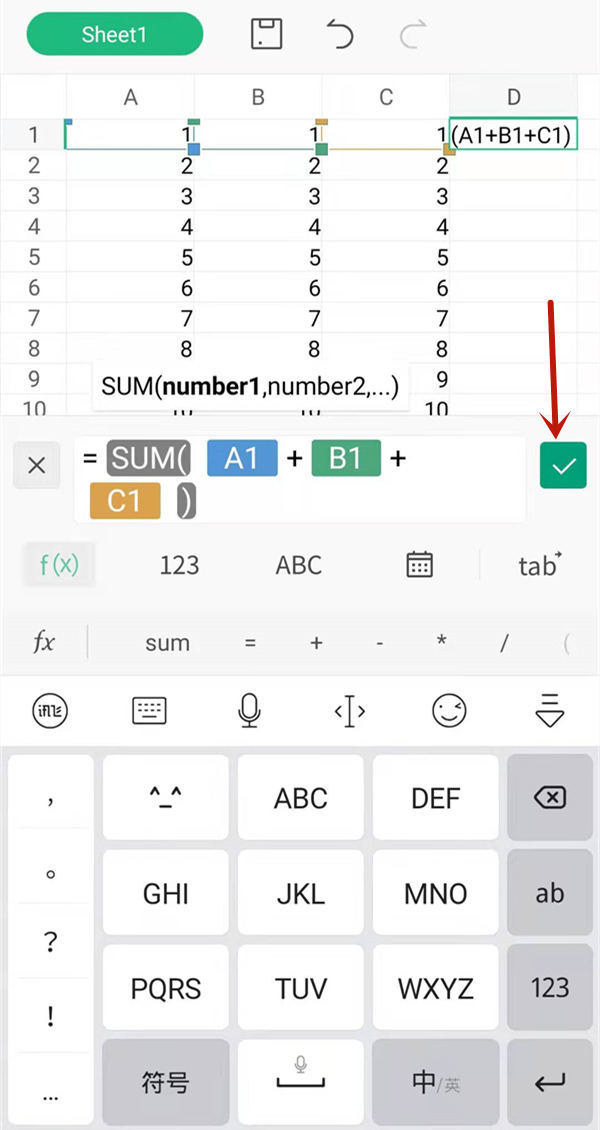Insert the sum function shortcut
This screenshot has height=1130, width=600.
click(167, 643)
